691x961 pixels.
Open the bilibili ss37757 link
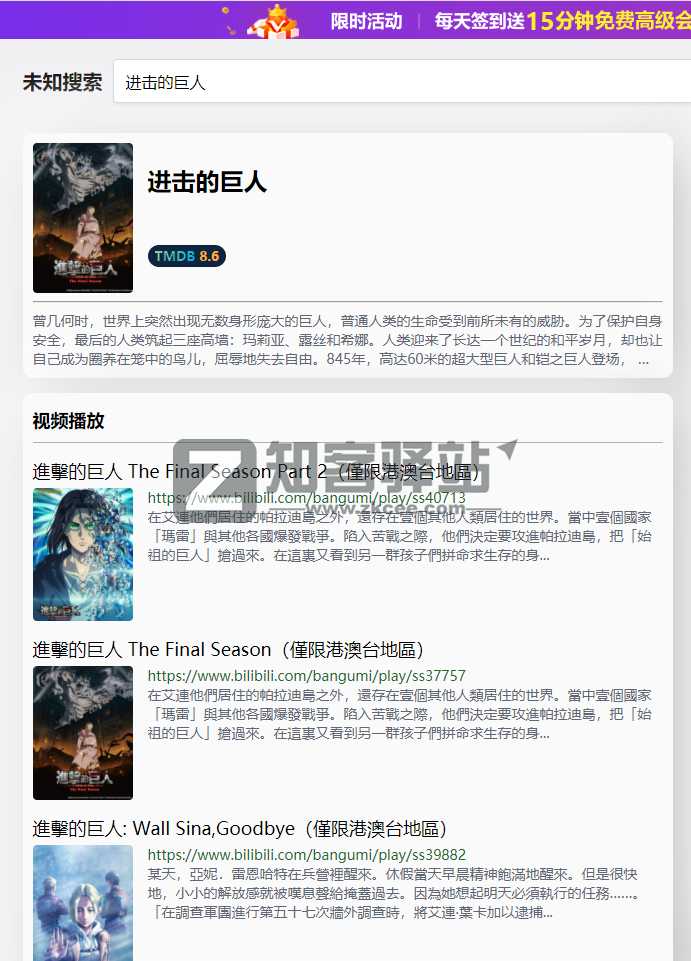306,676
